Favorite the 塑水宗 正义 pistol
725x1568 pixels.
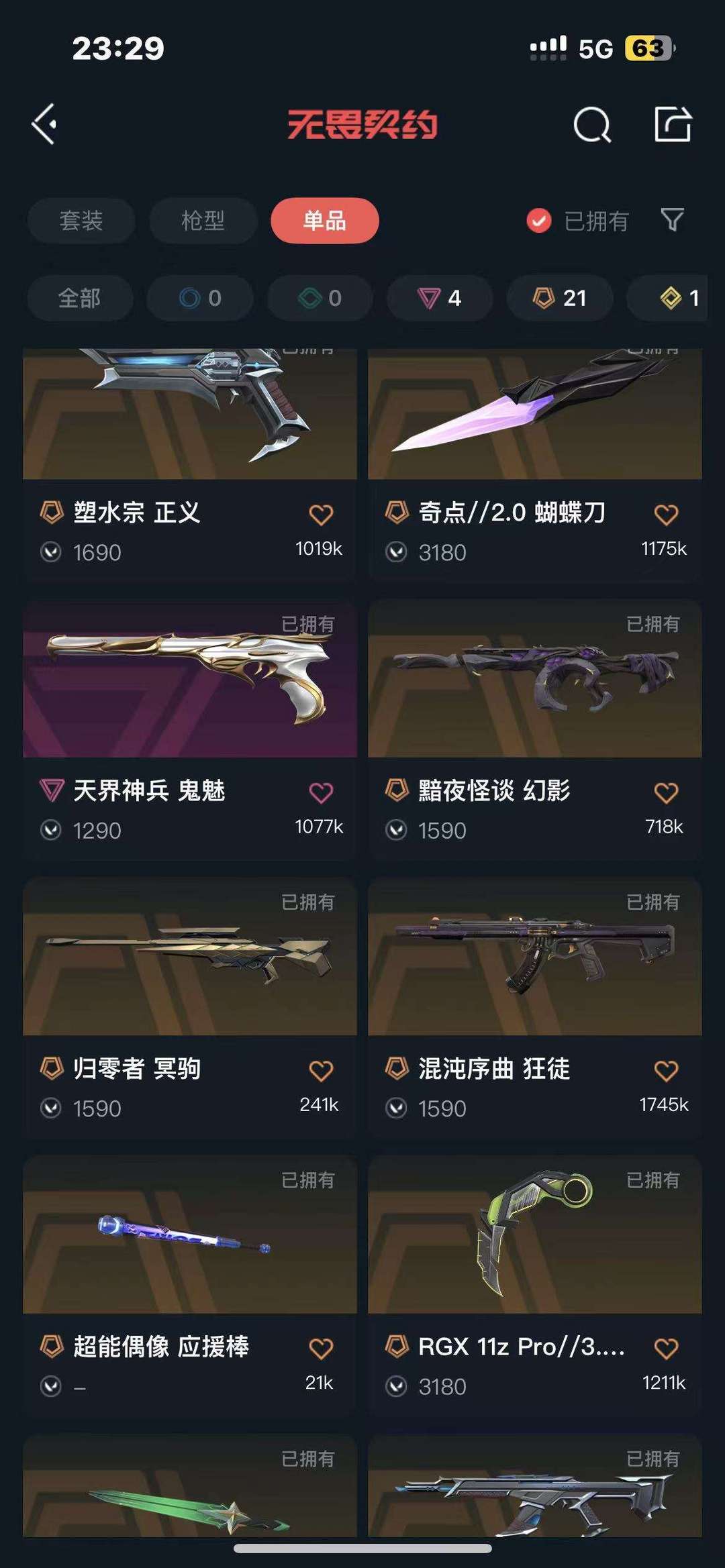point(322,514)
